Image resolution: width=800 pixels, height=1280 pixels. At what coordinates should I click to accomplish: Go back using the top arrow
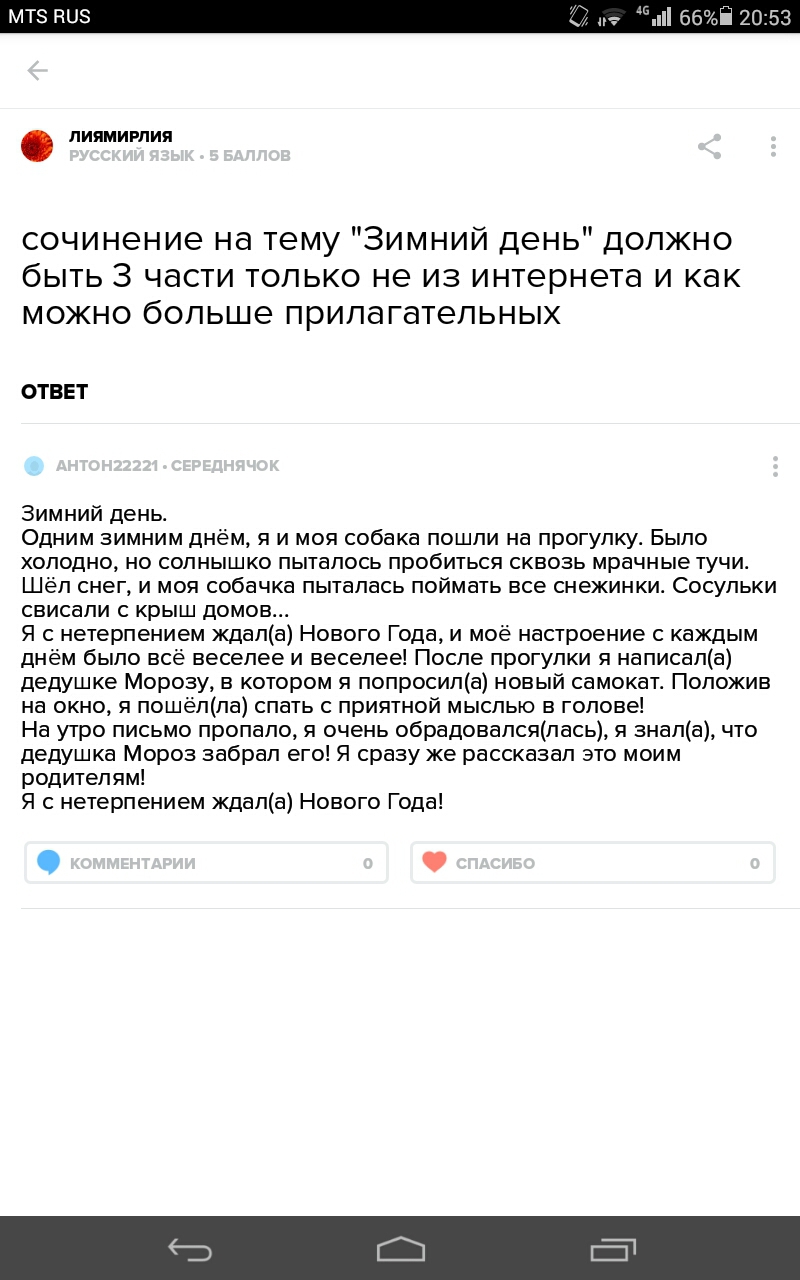tap(37, 70)
